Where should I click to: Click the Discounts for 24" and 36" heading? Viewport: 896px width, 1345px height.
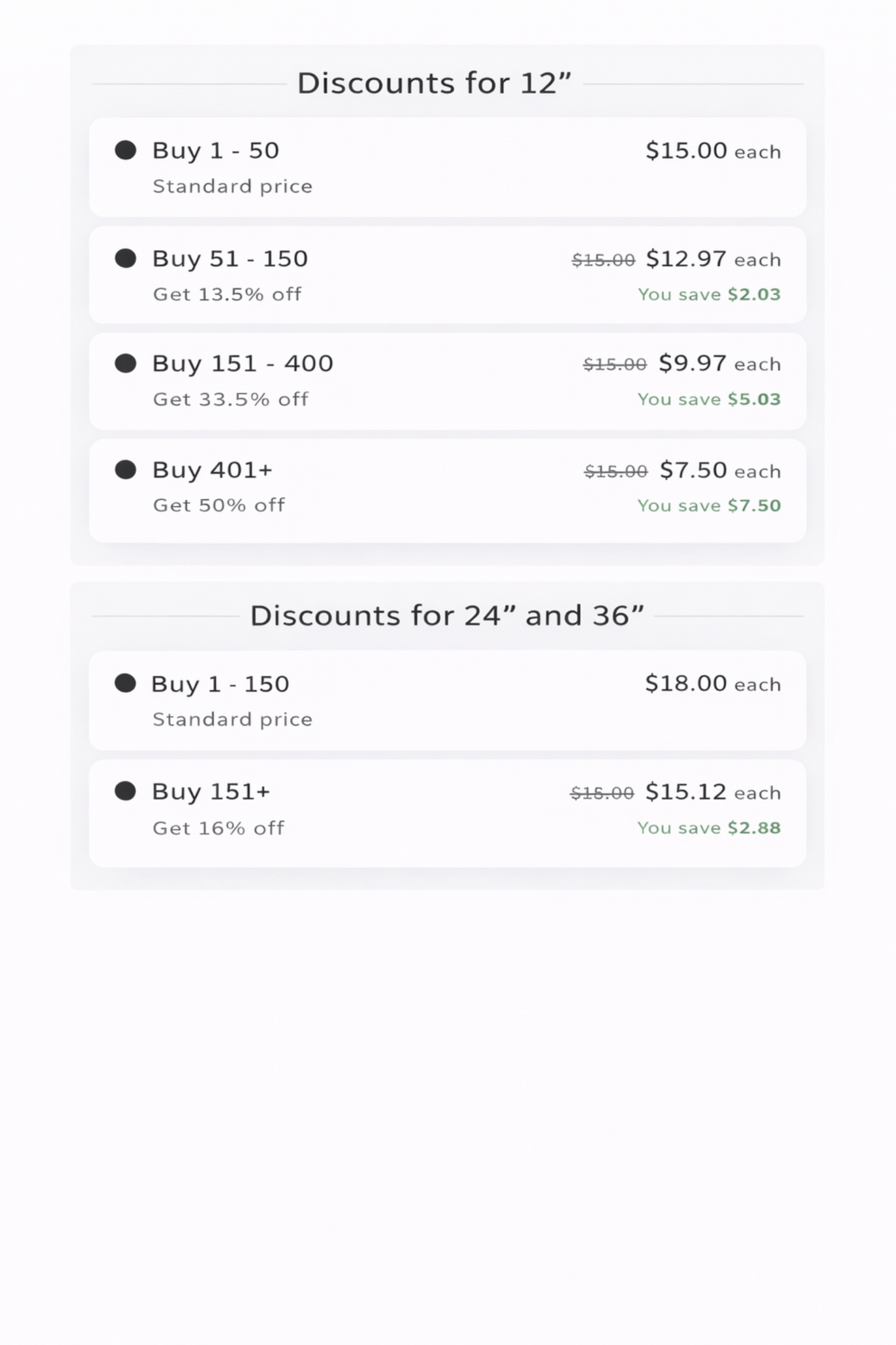[448, 615]
